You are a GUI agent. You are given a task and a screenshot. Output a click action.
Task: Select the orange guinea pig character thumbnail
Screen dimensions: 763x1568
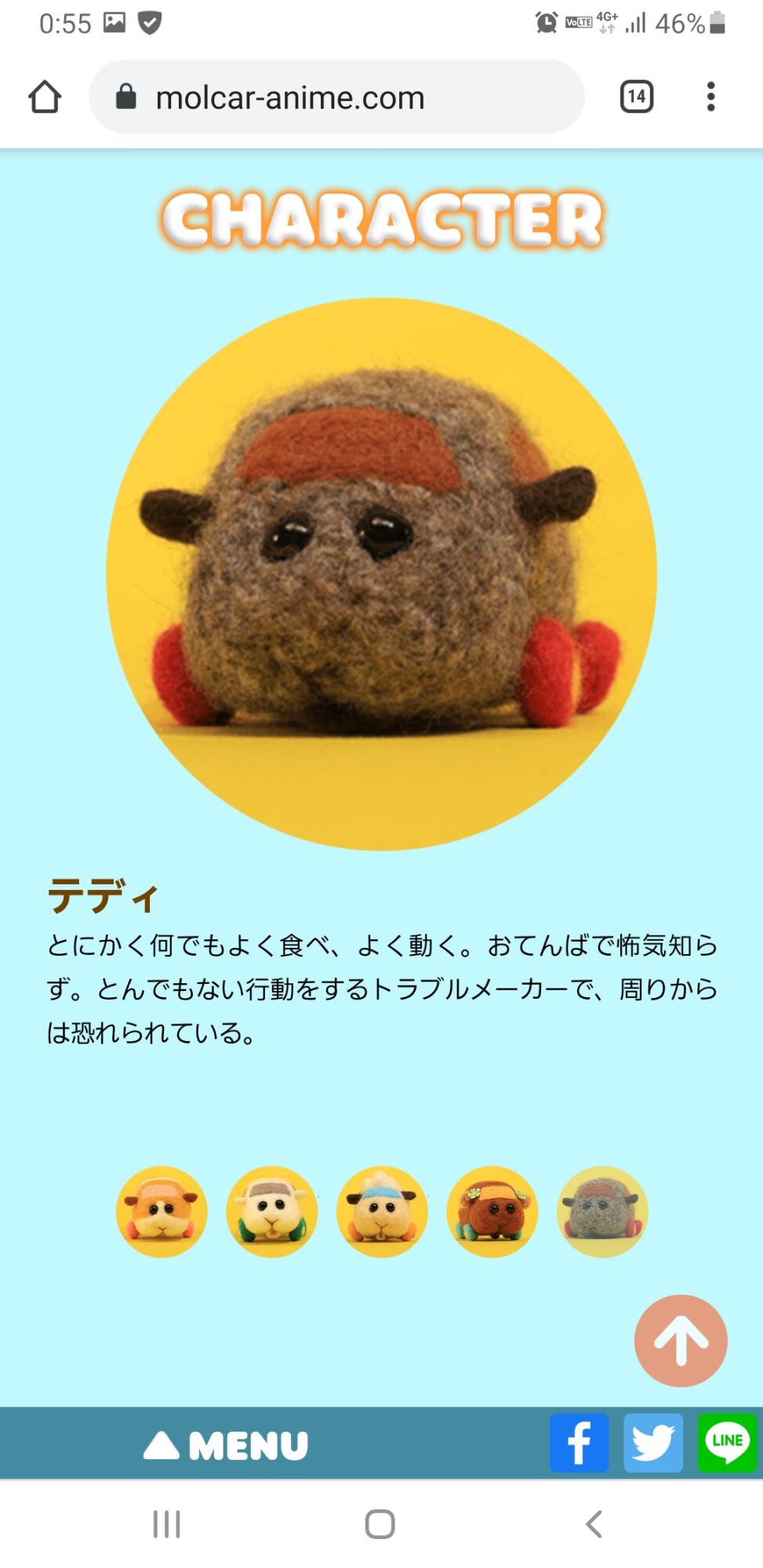[162, 1211]
